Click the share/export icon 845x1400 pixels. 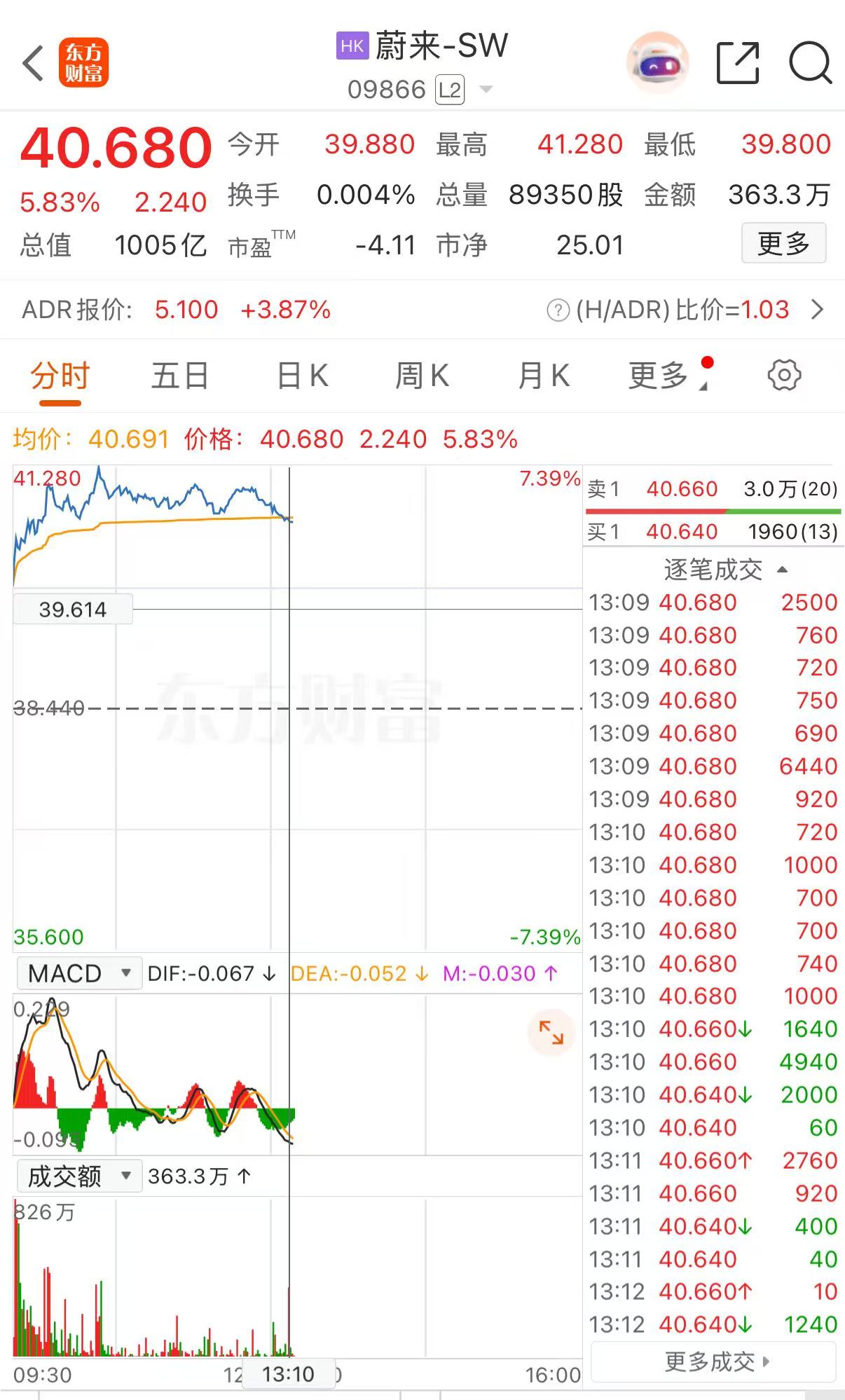[738, 63]
